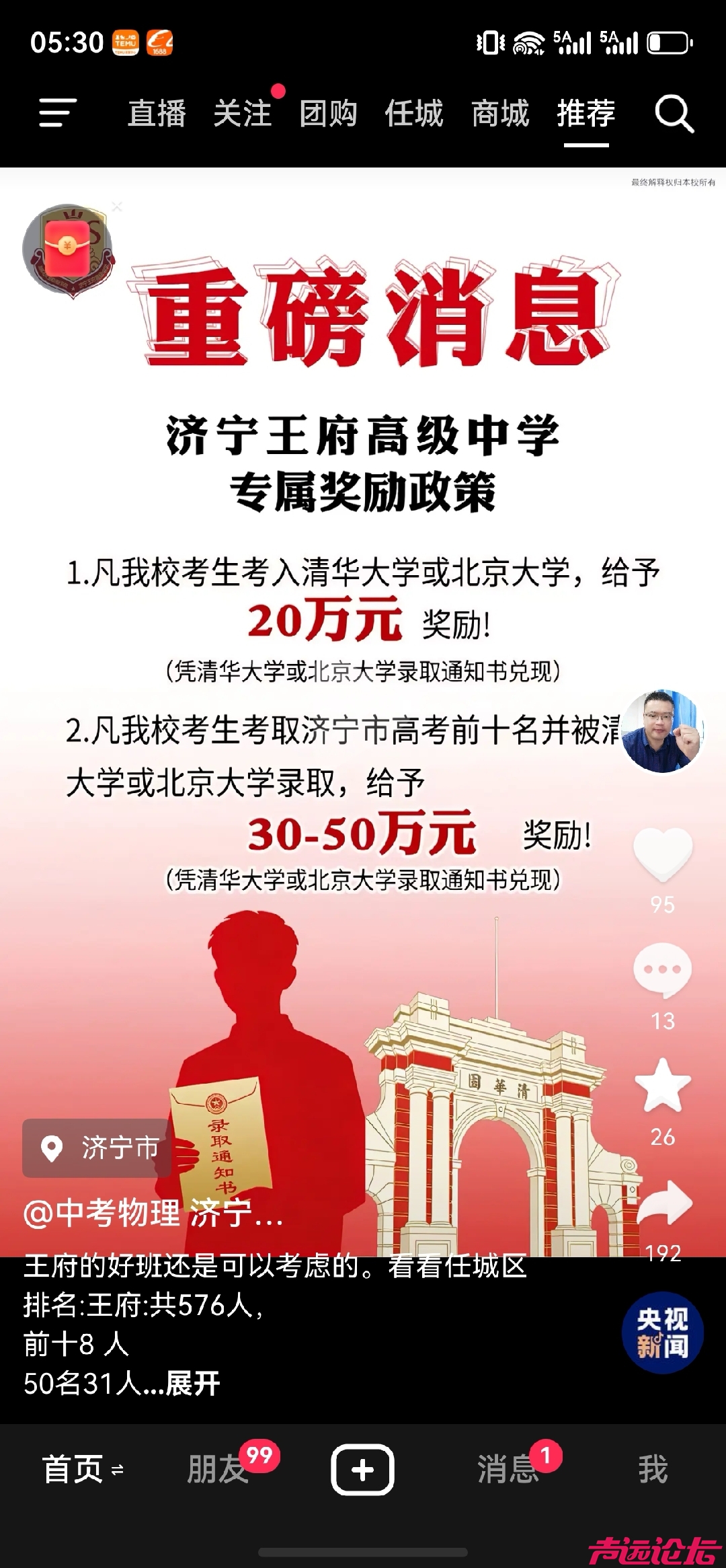This screenshot has height=1568, width=726.
Task: Add video to favorites with star
Action: click(663, 1086)
